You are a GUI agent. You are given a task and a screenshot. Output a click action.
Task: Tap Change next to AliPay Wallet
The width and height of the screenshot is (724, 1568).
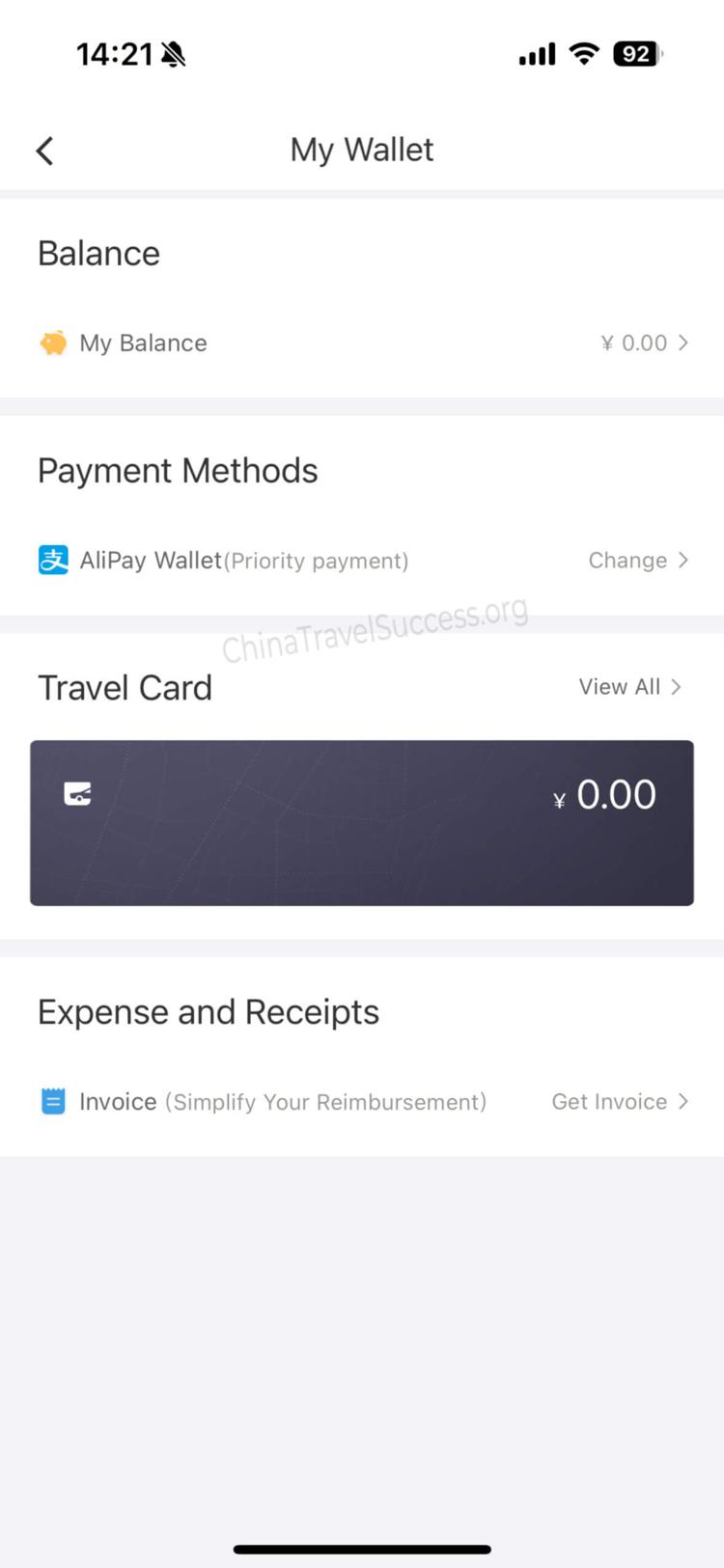coord(627,560)
